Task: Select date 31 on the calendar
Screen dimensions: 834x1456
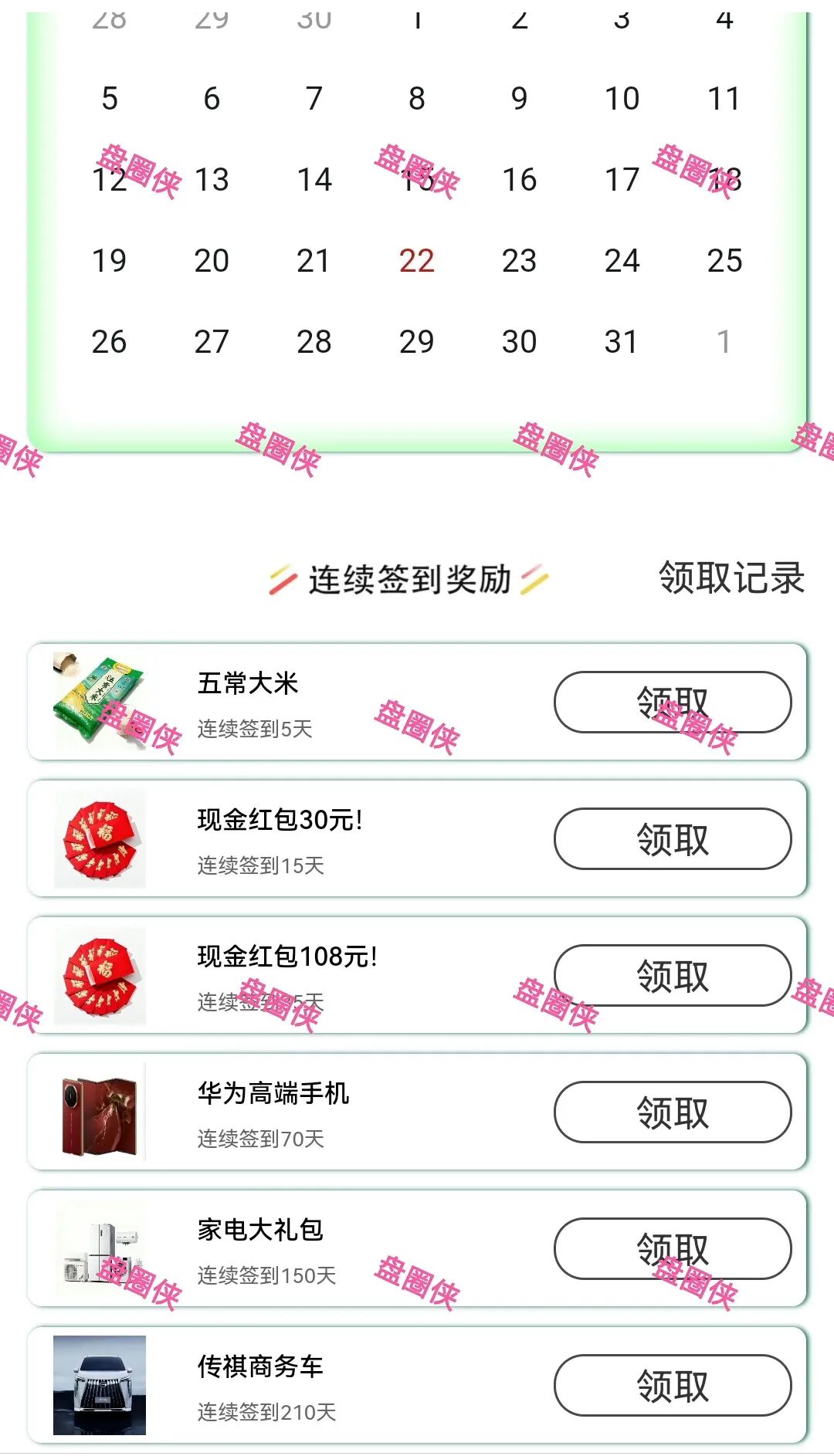Action: [622, 342]
